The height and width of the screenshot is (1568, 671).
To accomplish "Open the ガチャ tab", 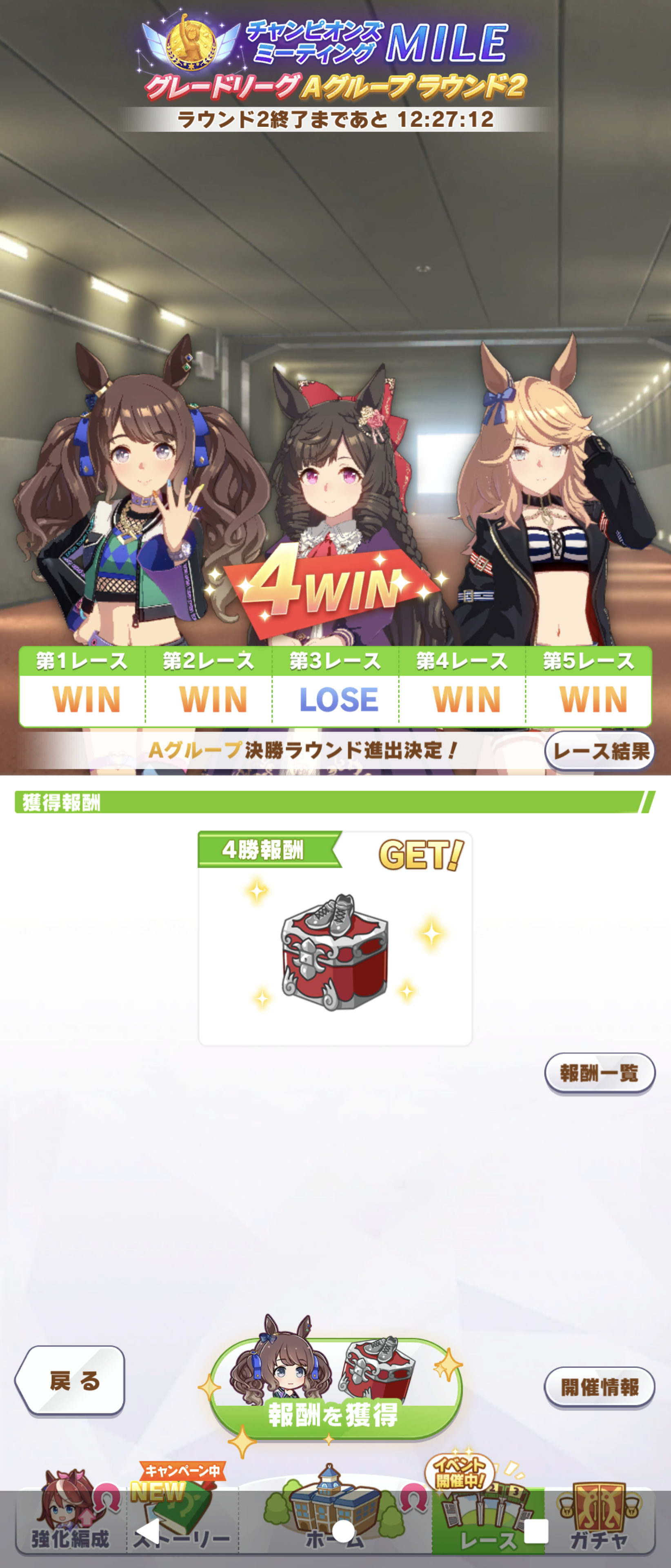I will [x=599, y=1522].
